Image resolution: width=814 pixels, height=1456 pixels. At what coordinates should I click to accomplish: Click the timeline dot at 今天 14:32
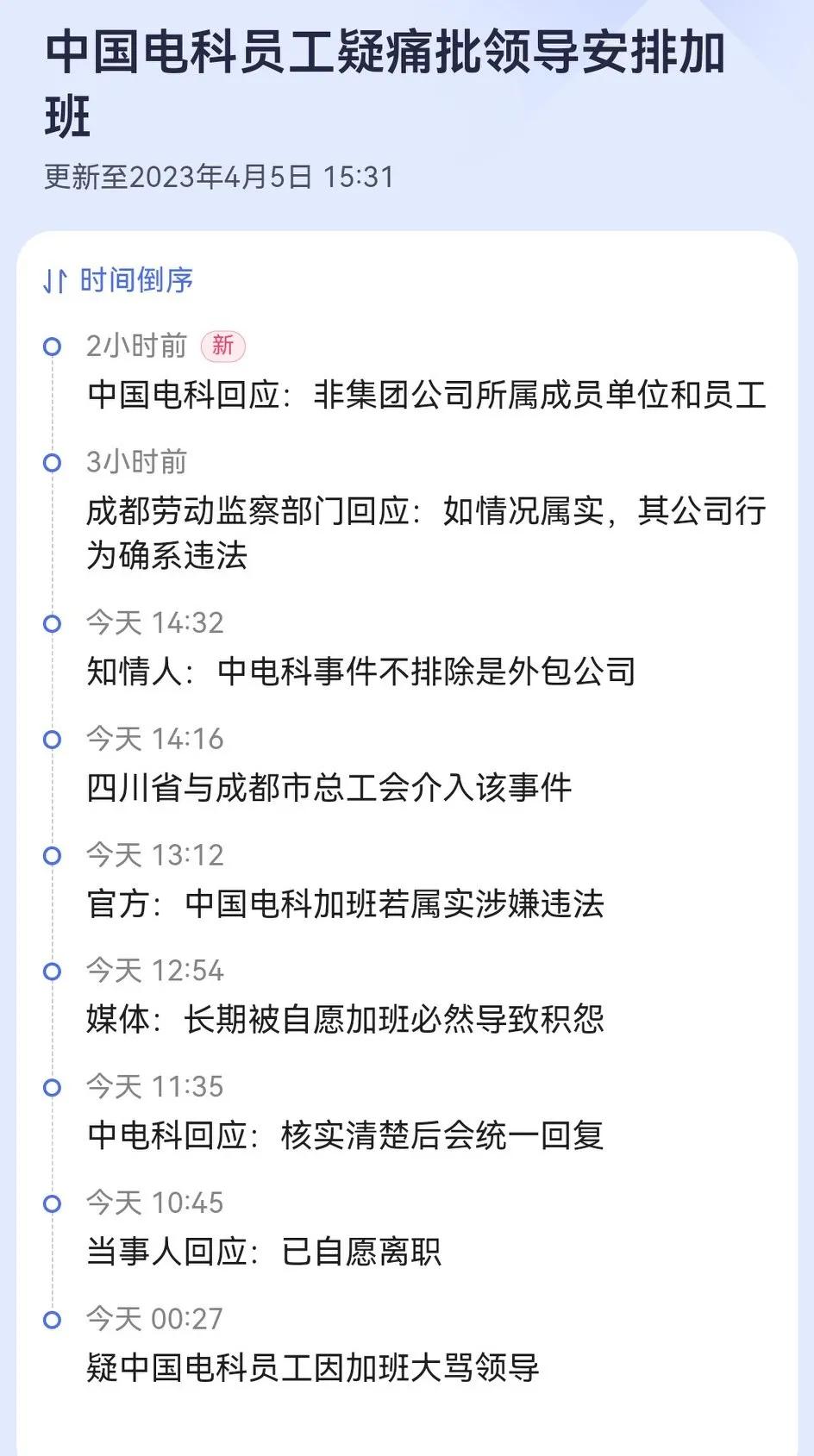pos(52,622)
